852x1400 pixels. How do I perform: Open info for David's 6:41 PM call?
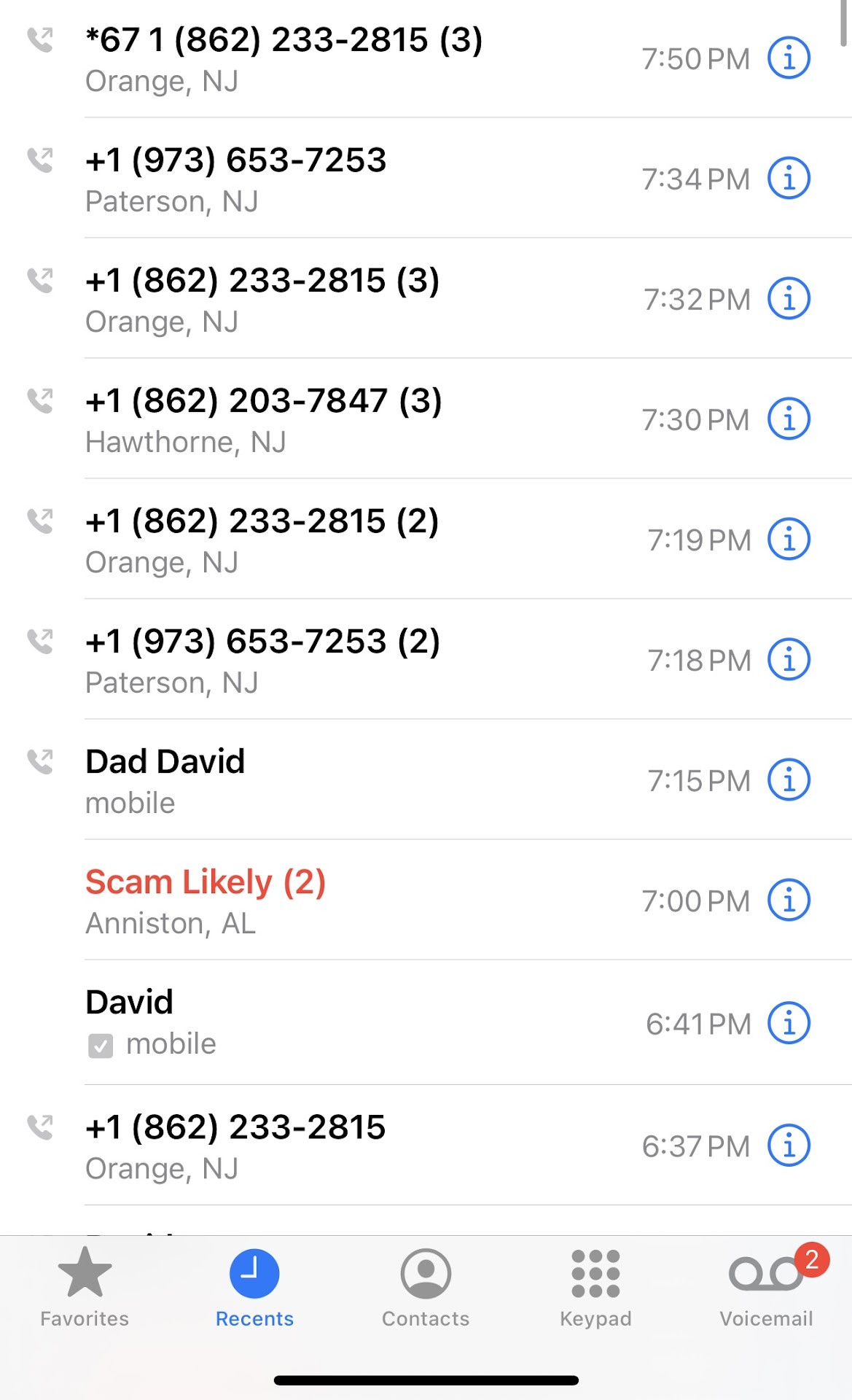pyautogui.click(x=789, y=1023)
